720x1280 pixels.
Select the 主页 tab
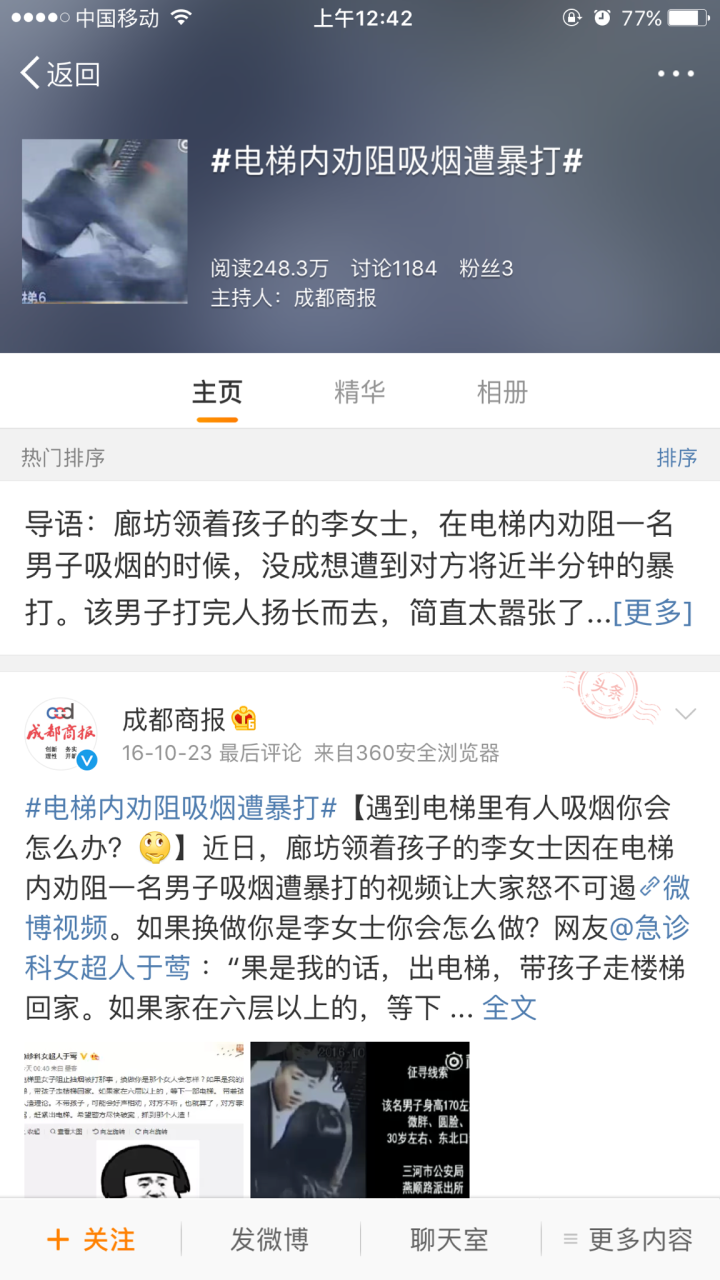point(217,392)
